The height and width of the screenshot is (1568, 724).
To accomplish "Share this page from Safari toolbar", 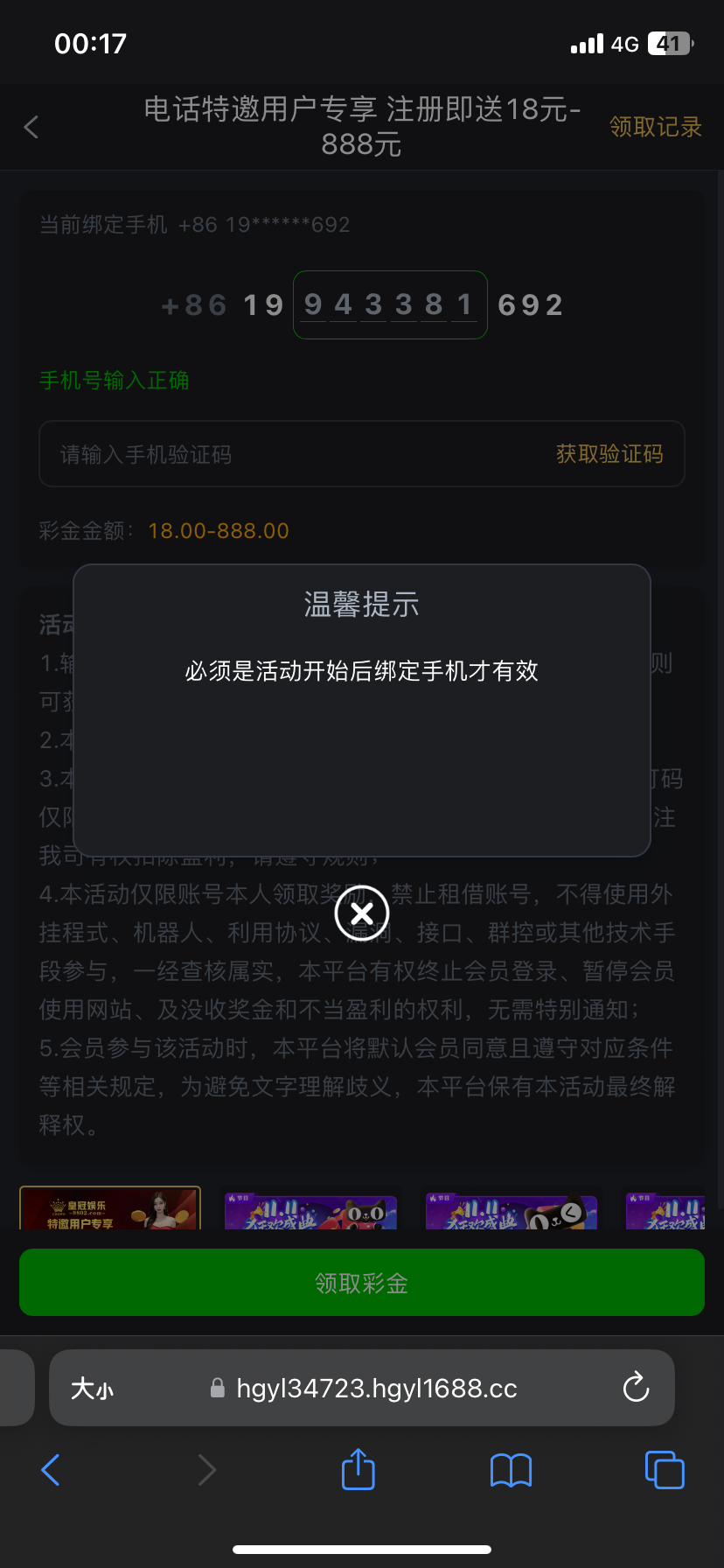I will coord(359,1469).
